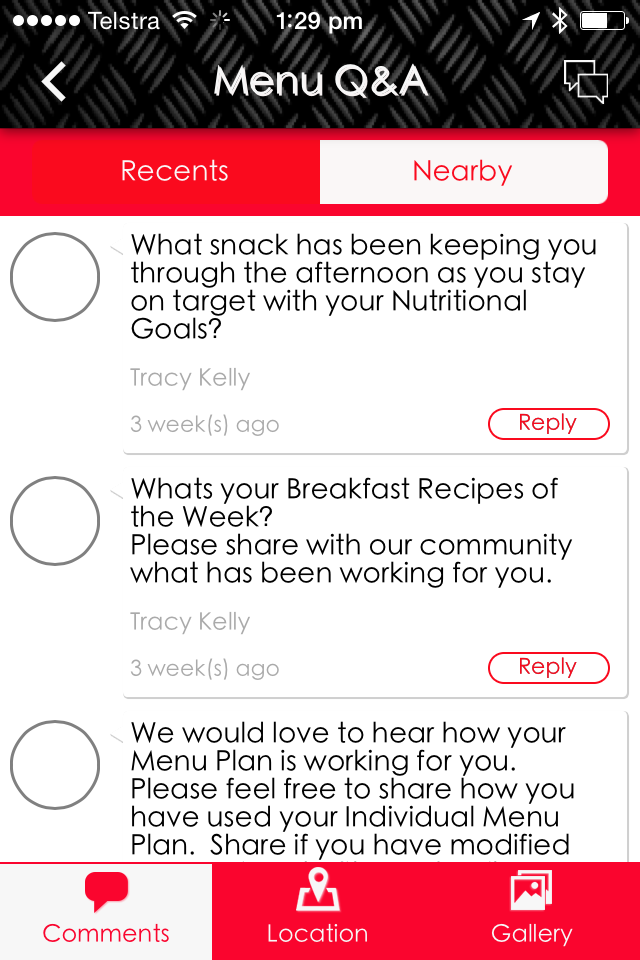The image size is (640, 960).
Task: Open the Breakfast Recipes of the Week post
Action: click(350, 531)
